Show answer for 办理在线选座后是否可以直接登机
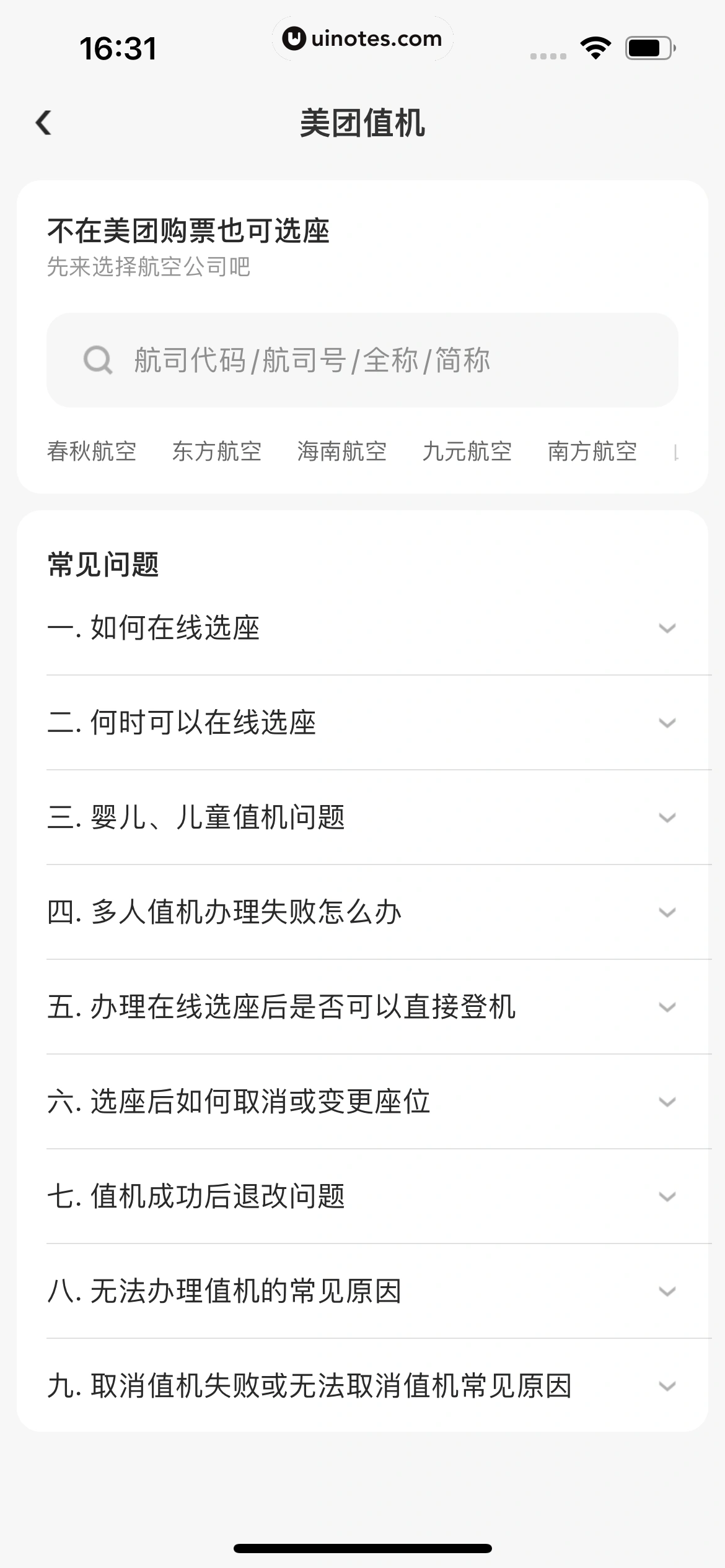The image size is (725, 1568). coord(362,1007)
